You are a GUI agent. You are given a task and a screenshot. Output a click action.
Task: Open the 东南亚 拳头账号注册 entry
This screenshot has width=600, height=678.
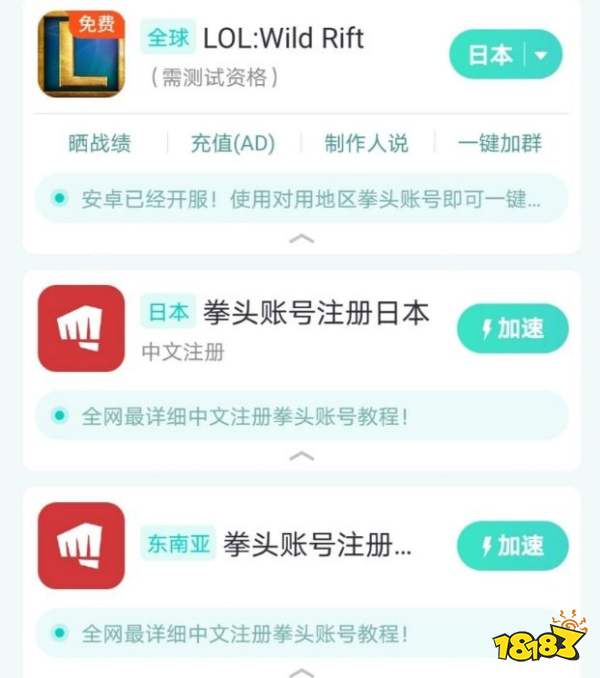point(317,546)
